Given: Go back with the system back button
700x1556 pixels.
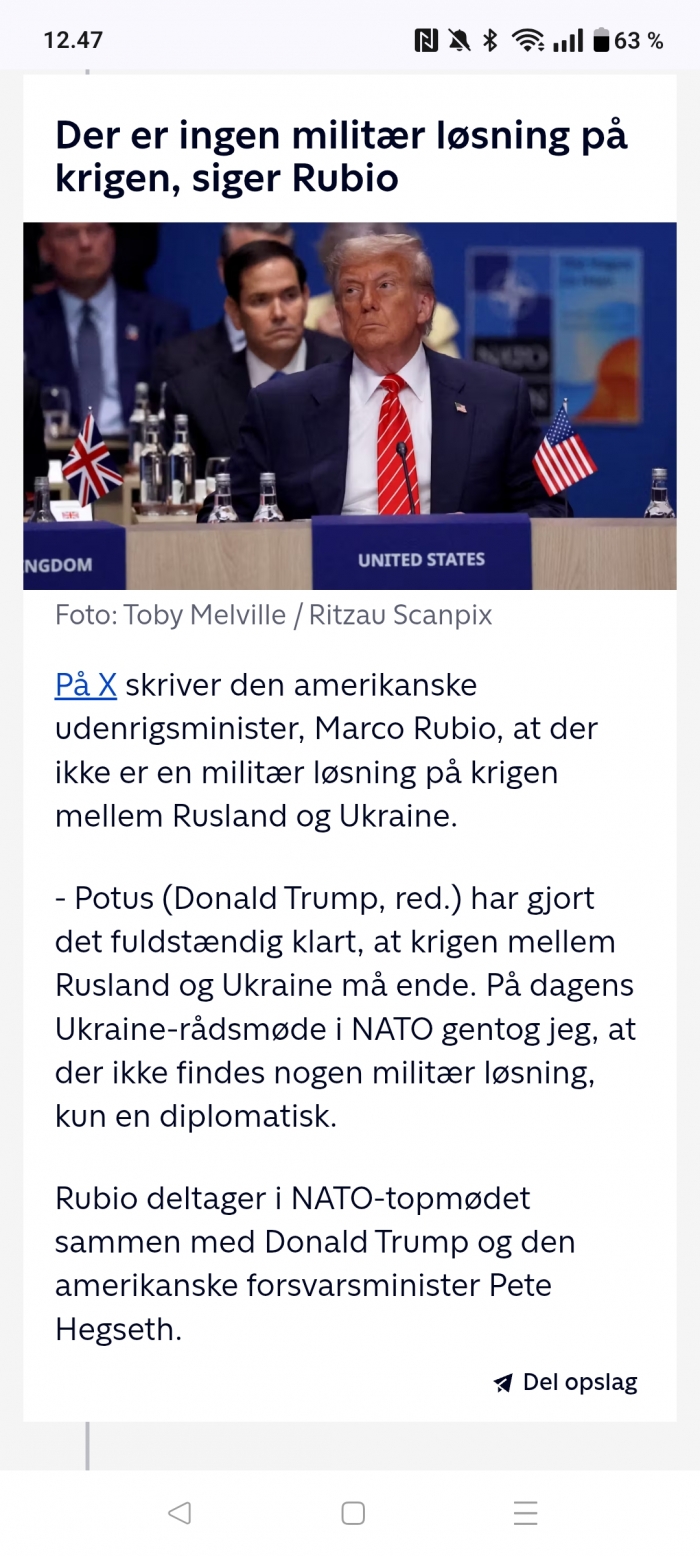Looking at the screenshot, I should 179,1513.
